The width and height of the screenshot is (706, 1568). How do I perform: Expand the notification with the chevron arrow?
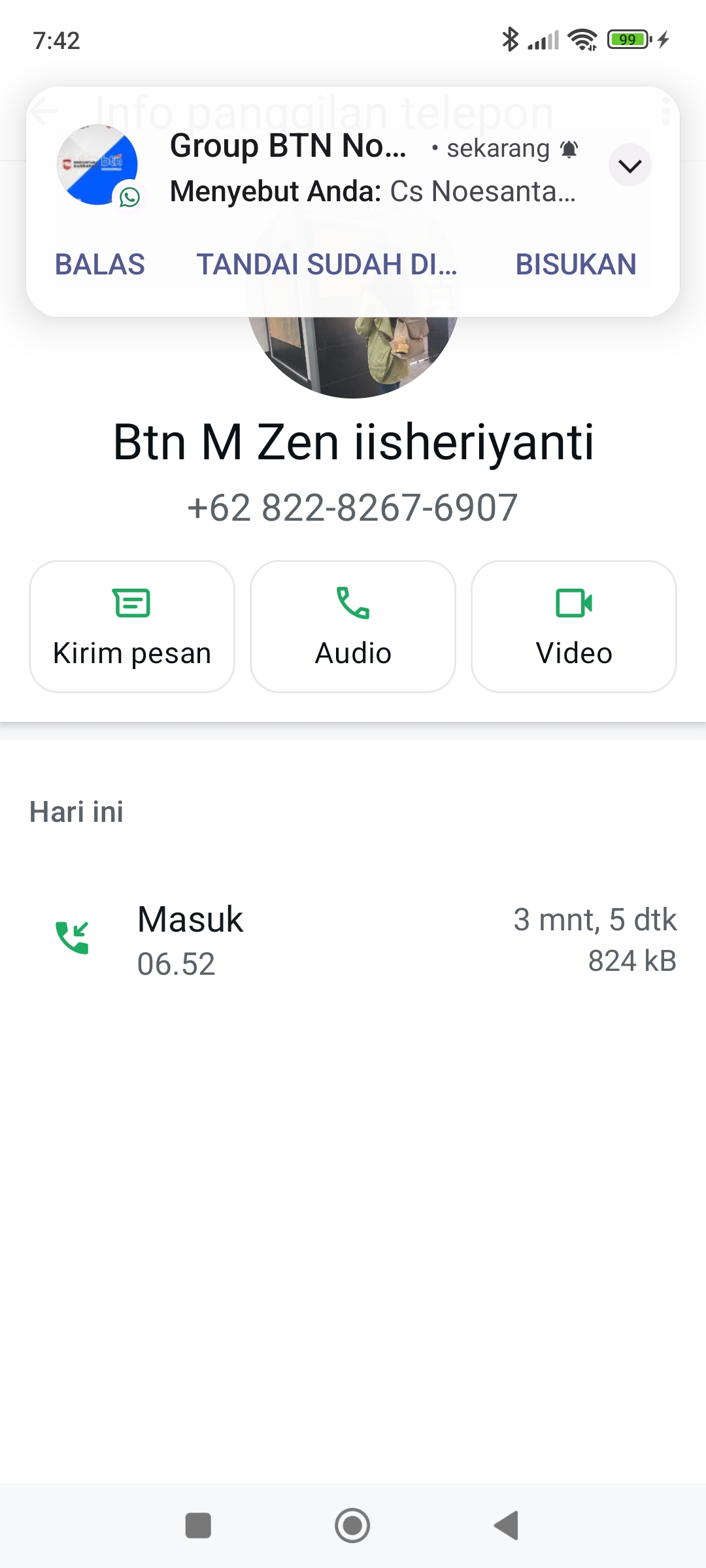(629, 165)
